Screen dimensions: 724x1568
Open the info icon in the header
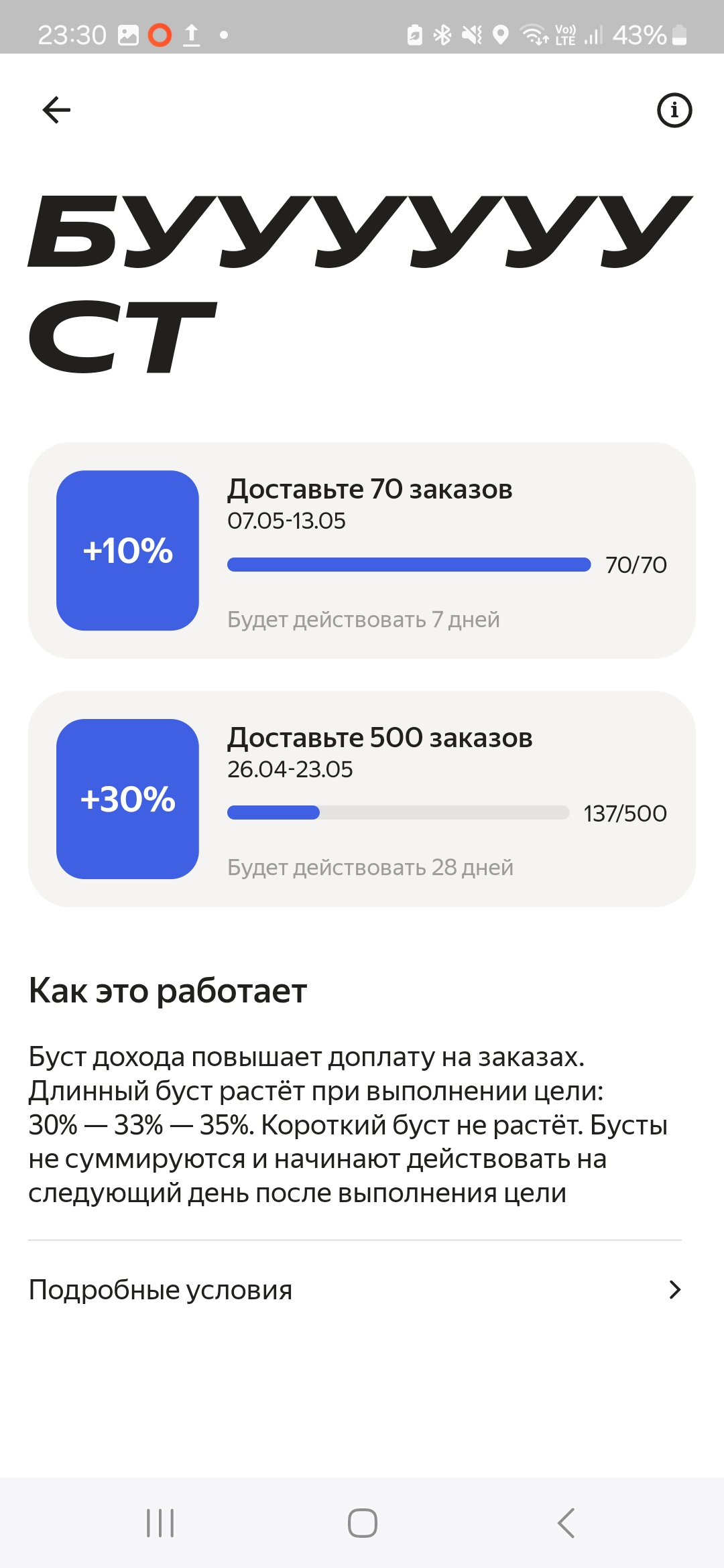[x=674, y=110]
